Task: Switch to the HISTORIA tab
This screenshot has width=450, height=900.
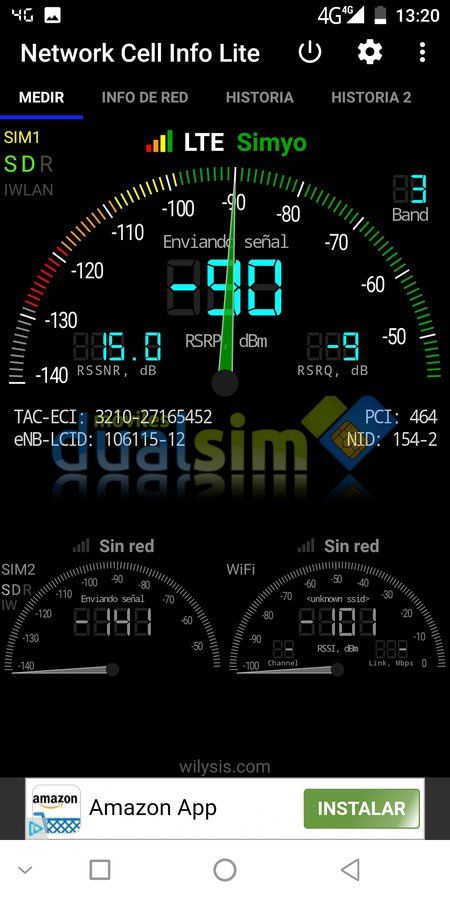Action: (x=259, y=98)
